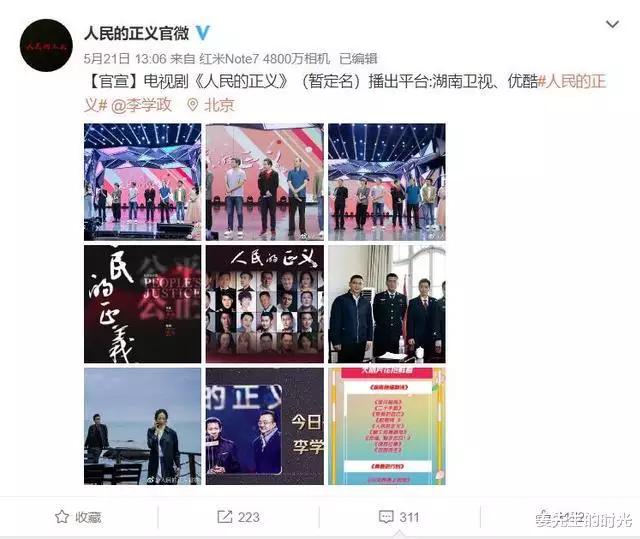View photo of uniformed men at a meeting
This screenshot has height=539, width=640.
pos(386,304)
